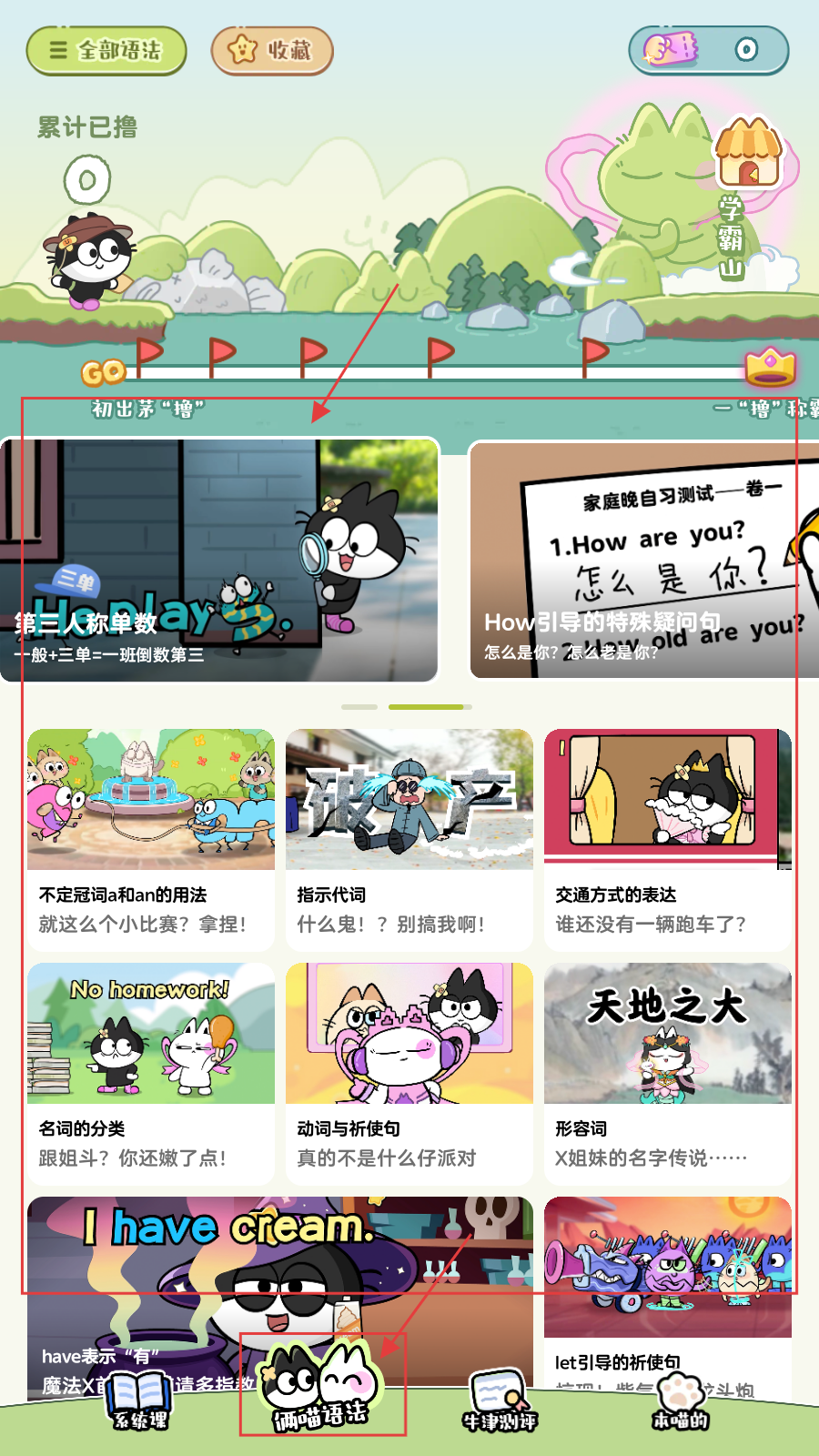
Task: Switch to 牛津测评 tab
Action: (499, 1401)
